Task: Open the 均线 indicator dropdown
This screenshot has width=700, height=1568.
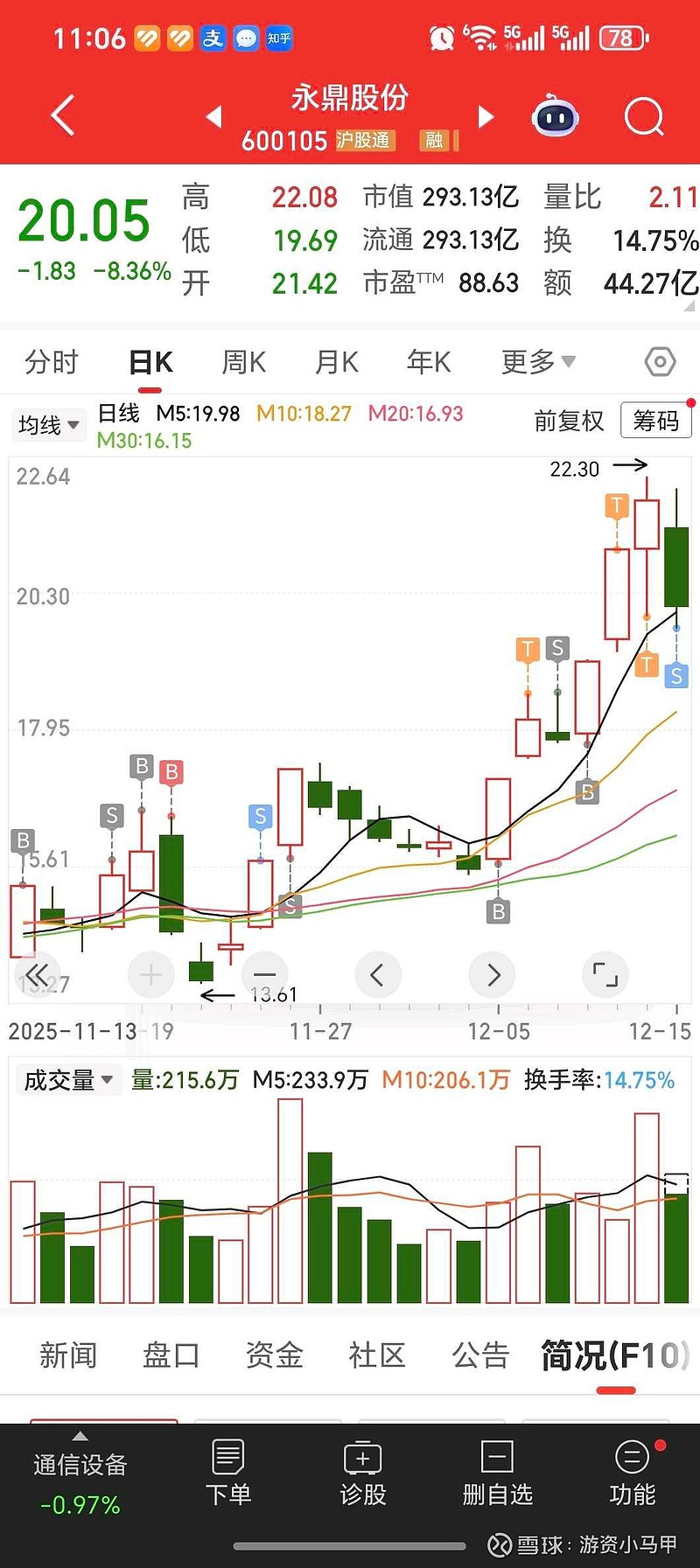Action: (49, 425)
